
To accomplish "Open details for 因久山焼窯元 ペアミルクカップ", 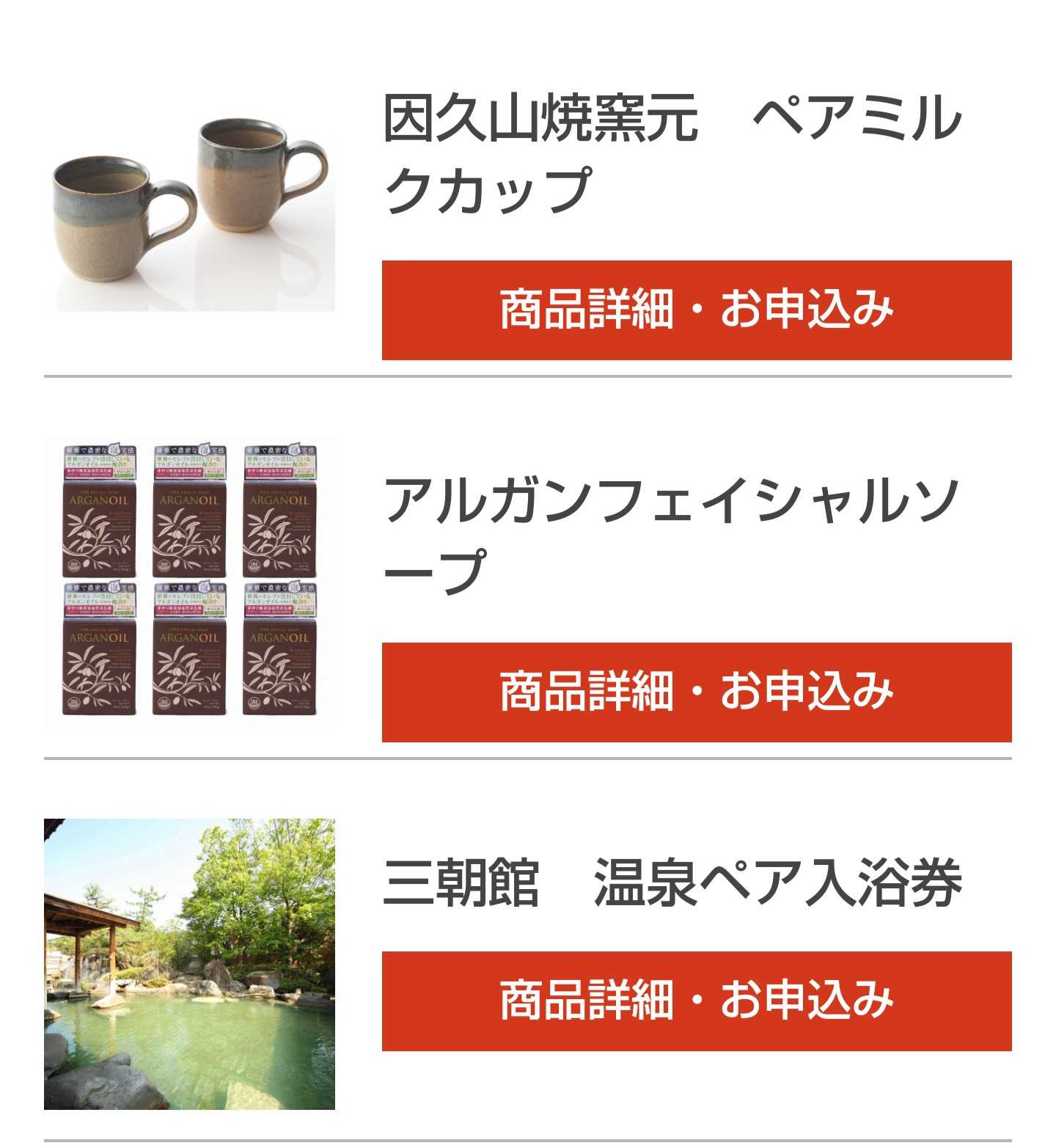I will 696,310.
